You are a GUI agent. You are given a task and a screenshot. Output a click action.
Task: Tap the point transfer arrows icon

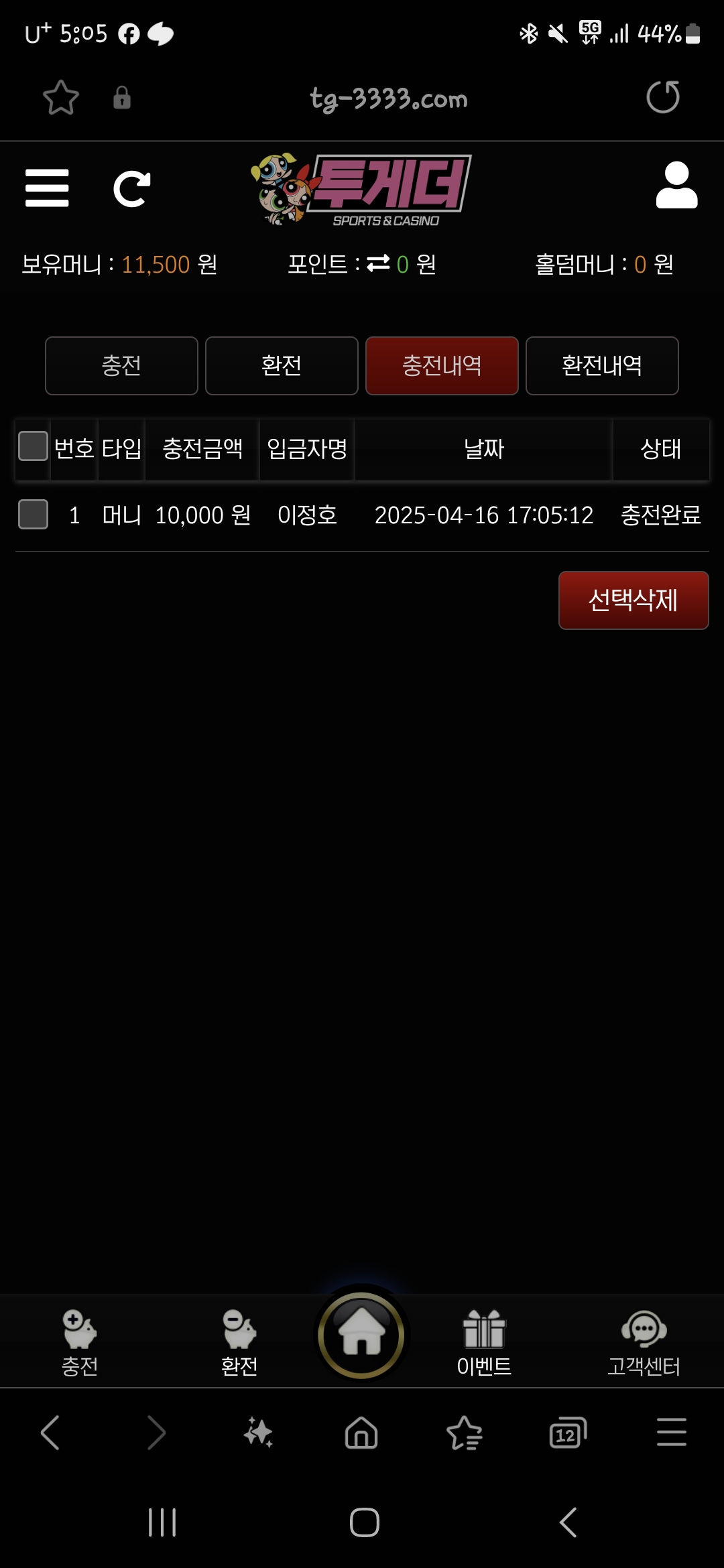pos(378,263)
